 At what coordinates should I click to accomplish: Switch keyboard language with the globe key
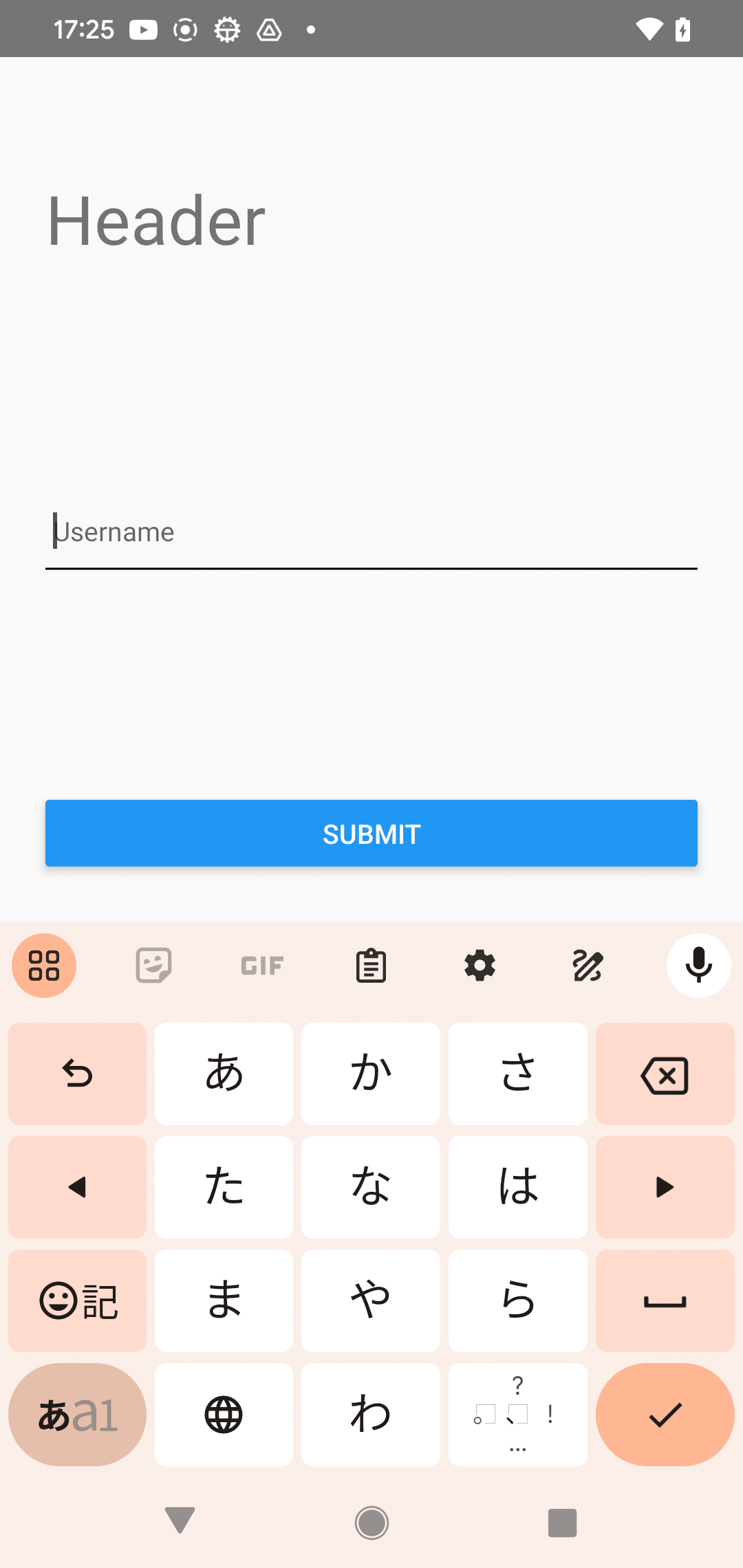point(224,1415)
